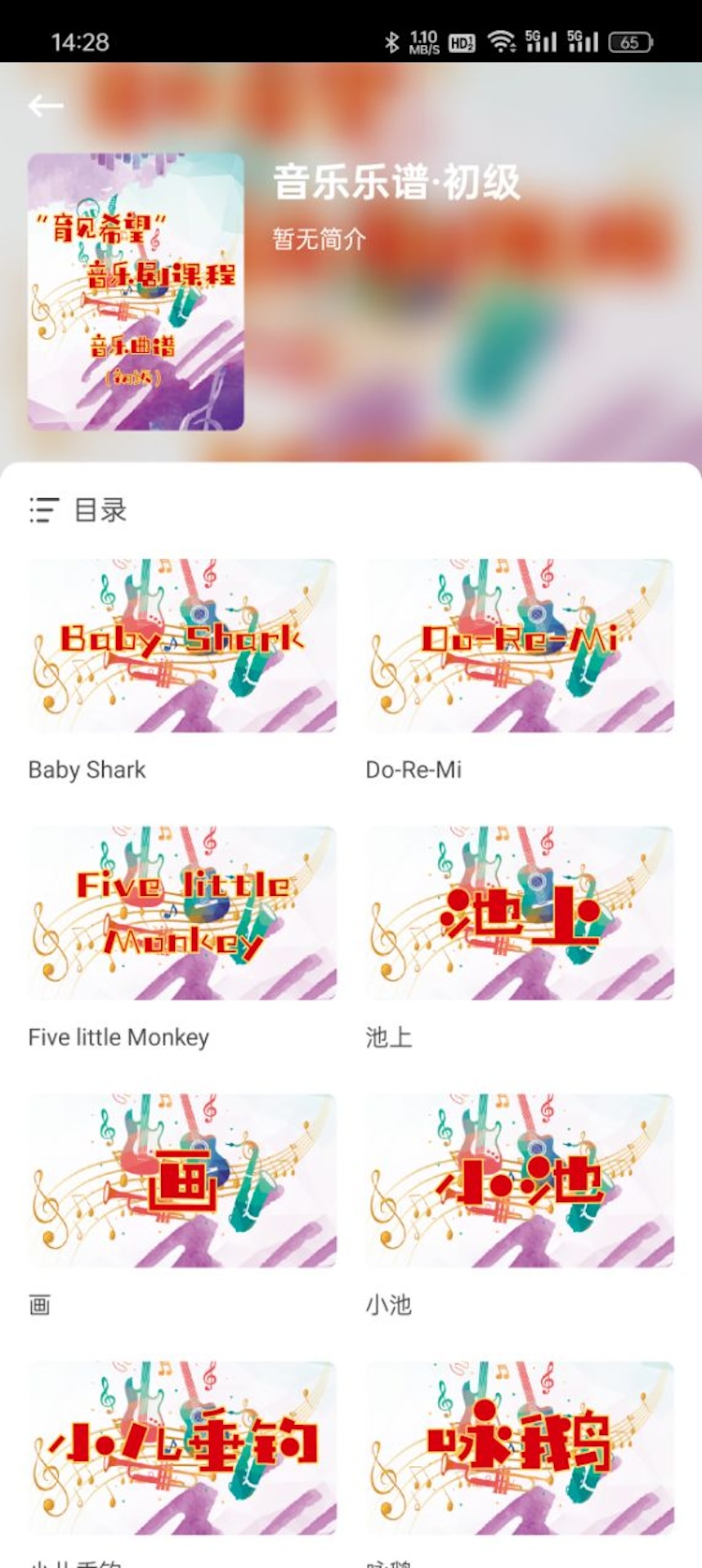Tap the 暂无简介 description text
Screen dimensions: 702x1568
click(x=316, y=239)
